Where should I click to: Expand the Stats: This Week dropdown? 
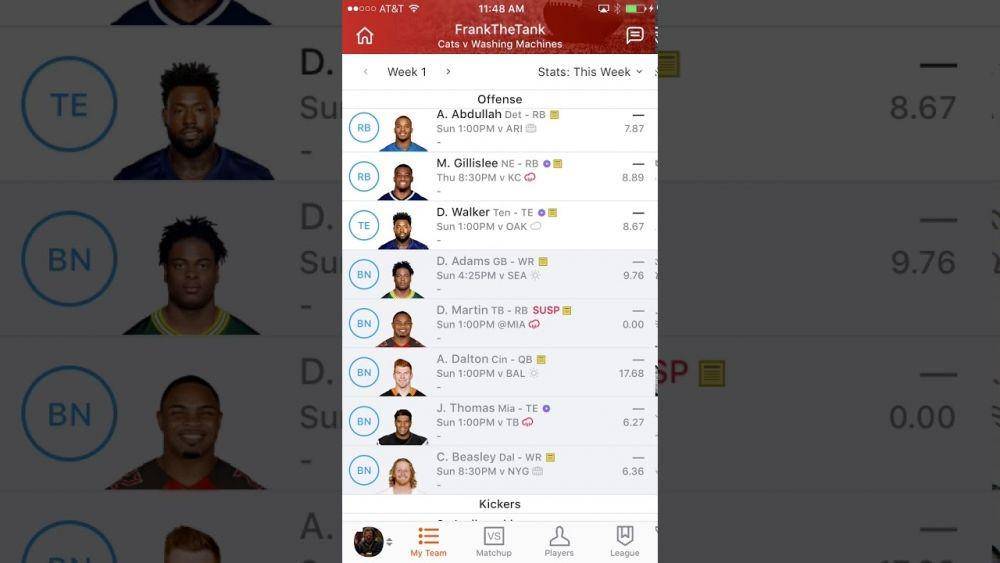point(590,72)
